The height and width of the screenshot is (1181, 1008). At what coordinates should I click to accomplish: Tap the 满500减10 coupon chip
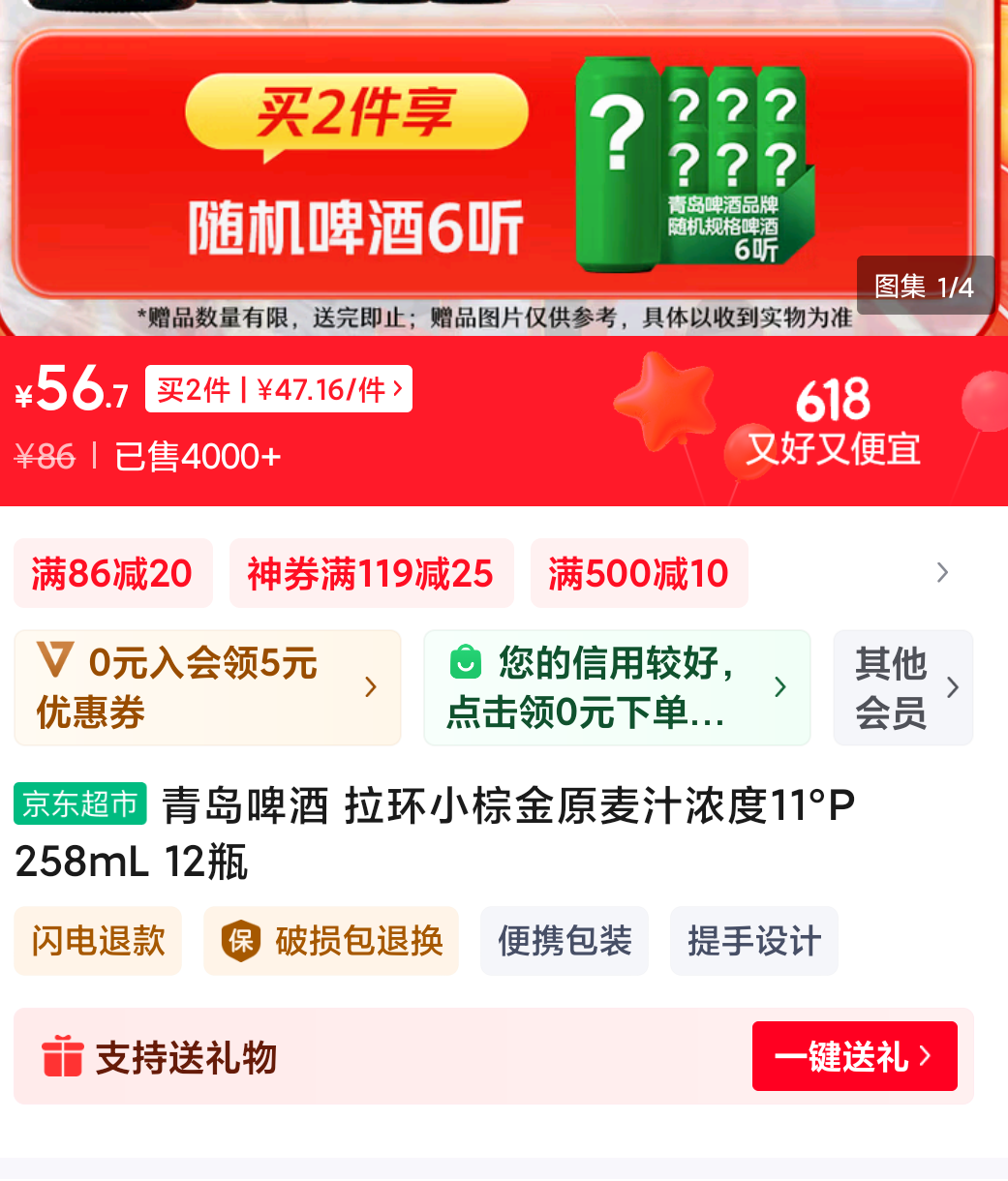pyautogui.click(x=638, y=573)
